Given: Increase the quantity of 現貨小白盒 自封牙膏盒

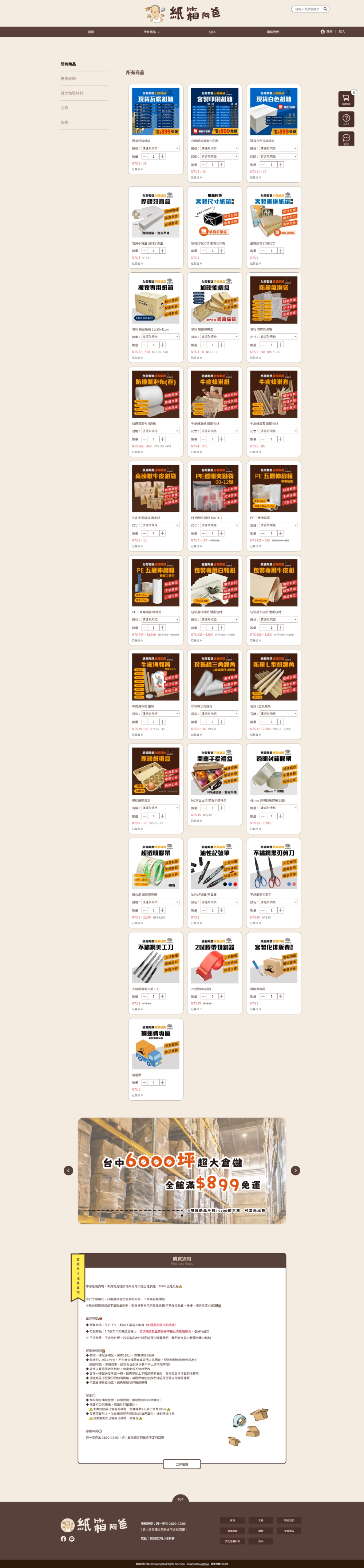Looking at the screenshot, I should [162, 250].
